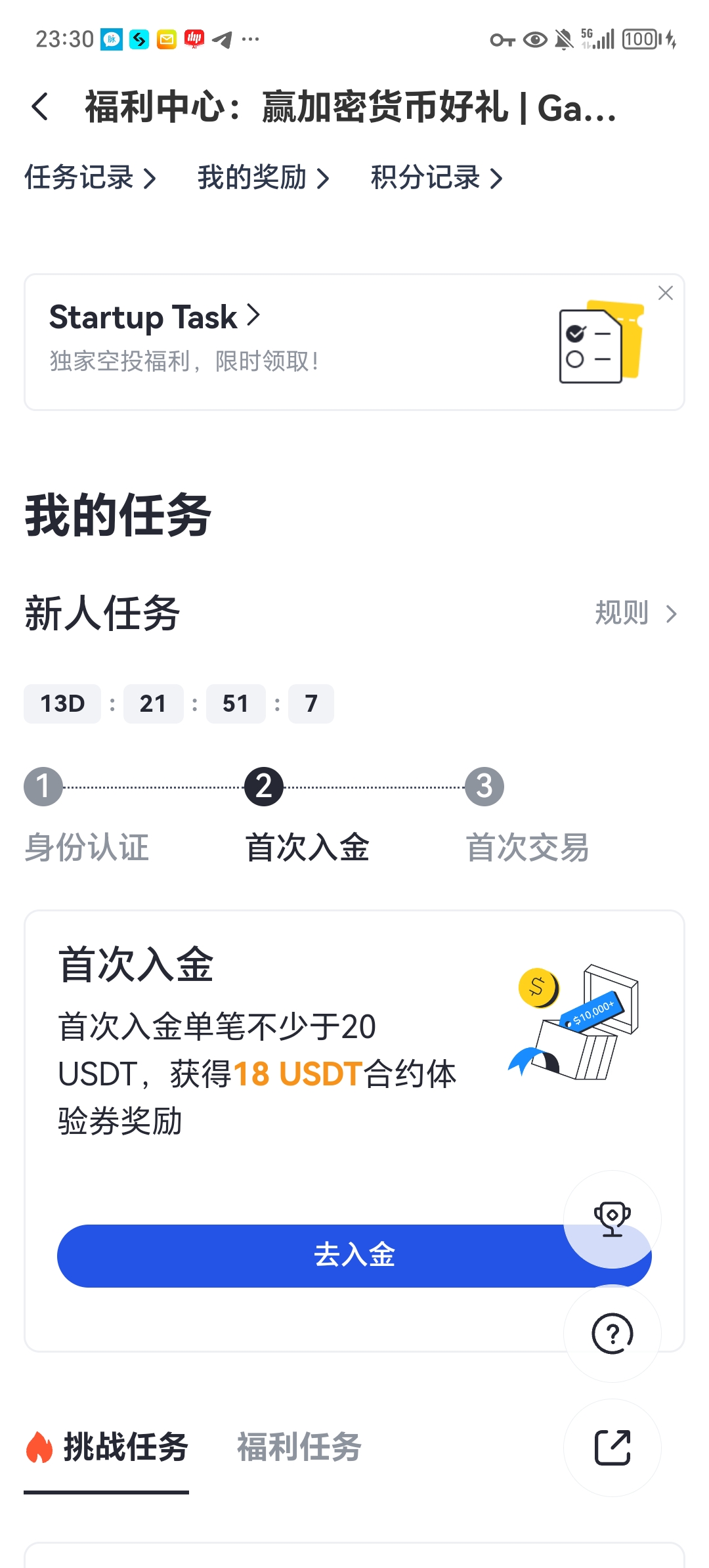This screenshot has width=709, height=1568.
Task: Tap the 13D countdown day counter
Action: [62, 703]
